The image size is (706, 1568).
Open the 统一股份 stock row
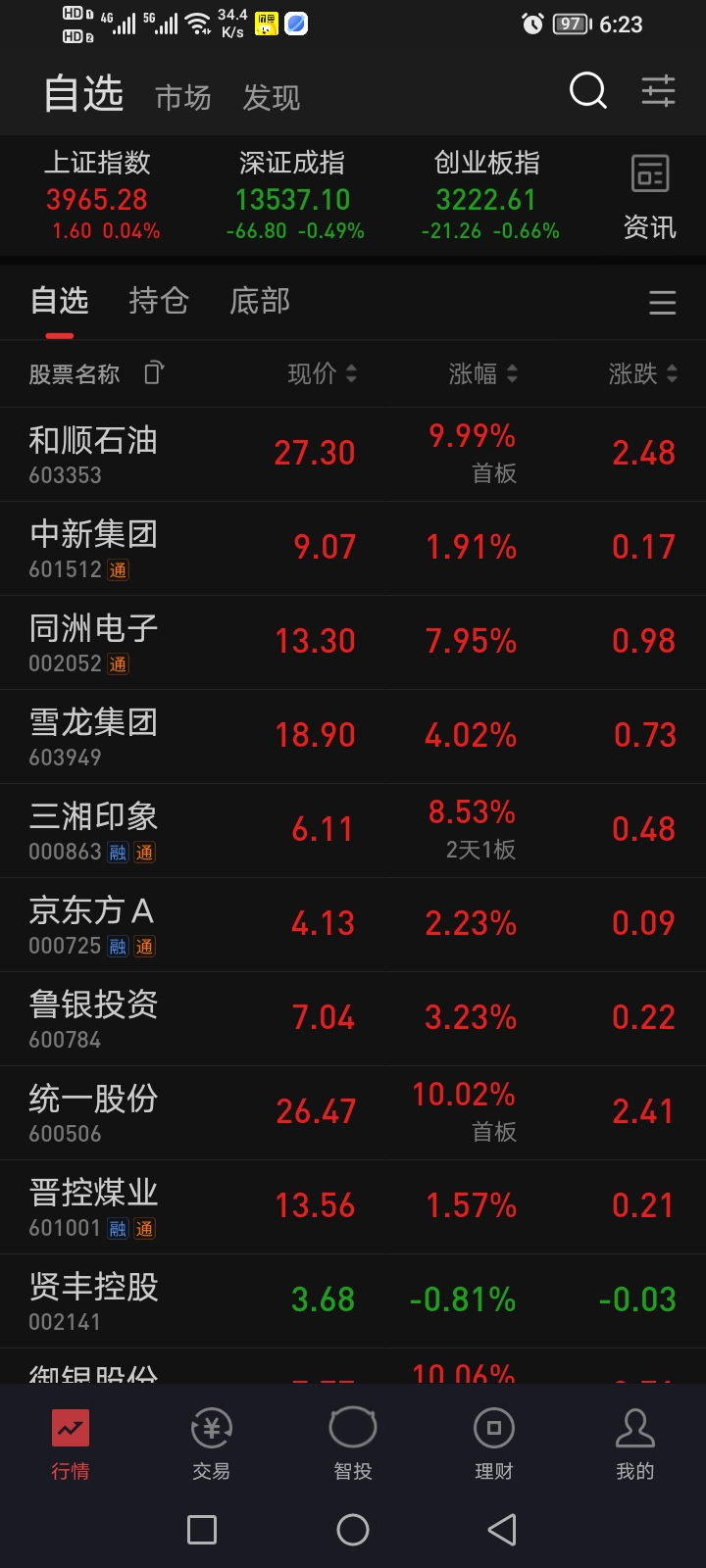click(x=353, y=1112)
